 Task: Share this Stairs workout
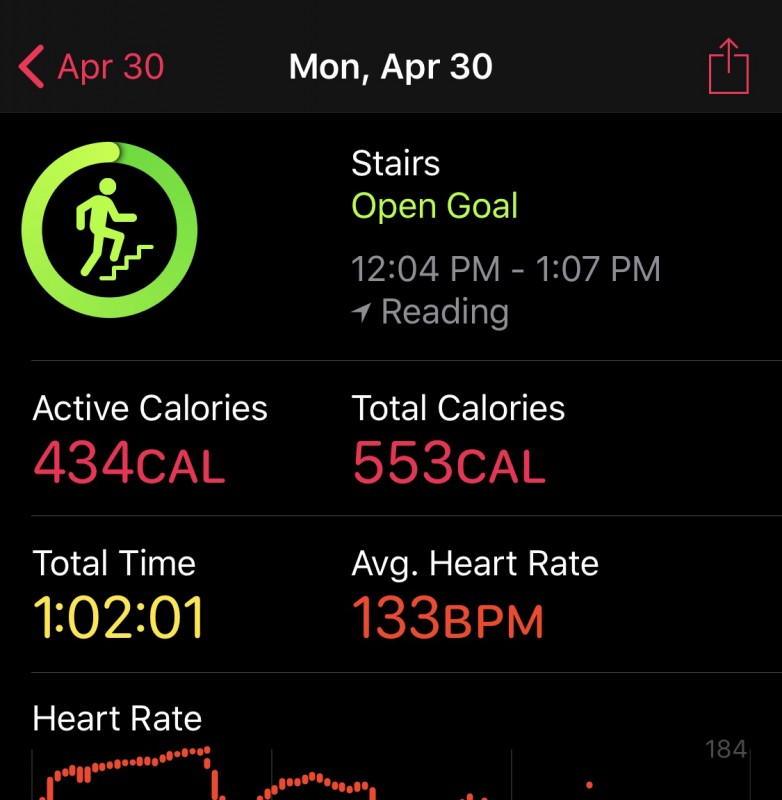pyautogui.click(x=728, y=67)
